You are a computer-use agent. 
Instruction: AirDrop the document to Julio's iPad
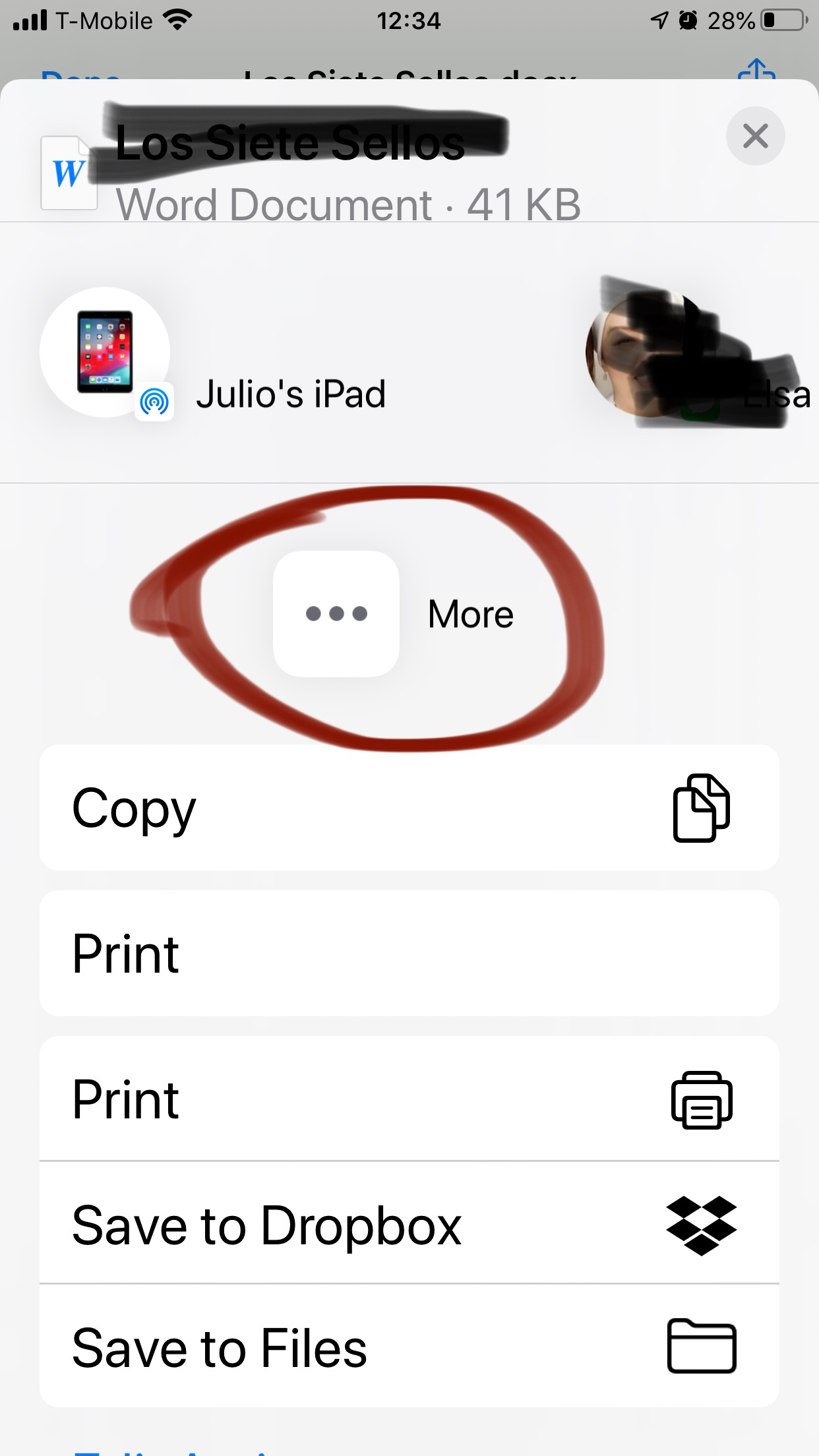point(106,352)
